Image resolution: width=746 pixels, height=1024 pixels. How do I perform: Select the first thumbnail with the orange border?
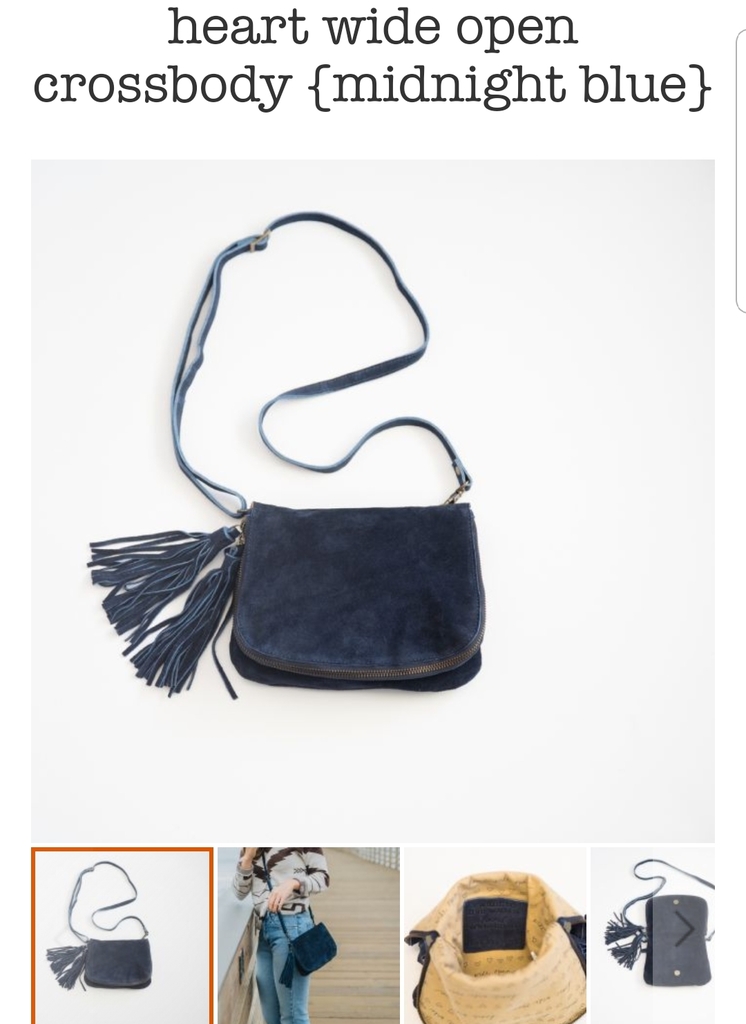pyautogui.click(x=122, y=935)
